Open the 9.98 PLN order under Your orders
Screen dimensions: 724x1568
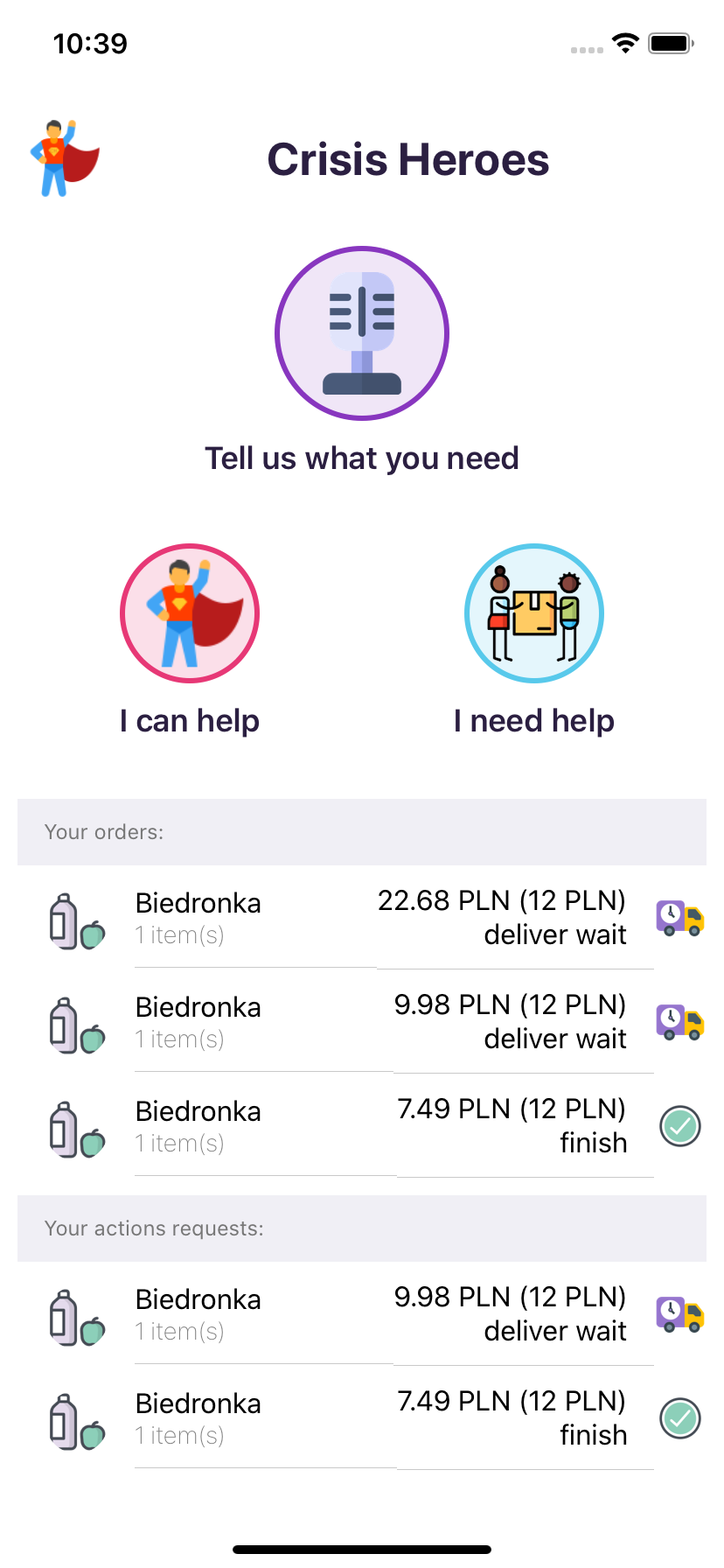[362, 1022]
